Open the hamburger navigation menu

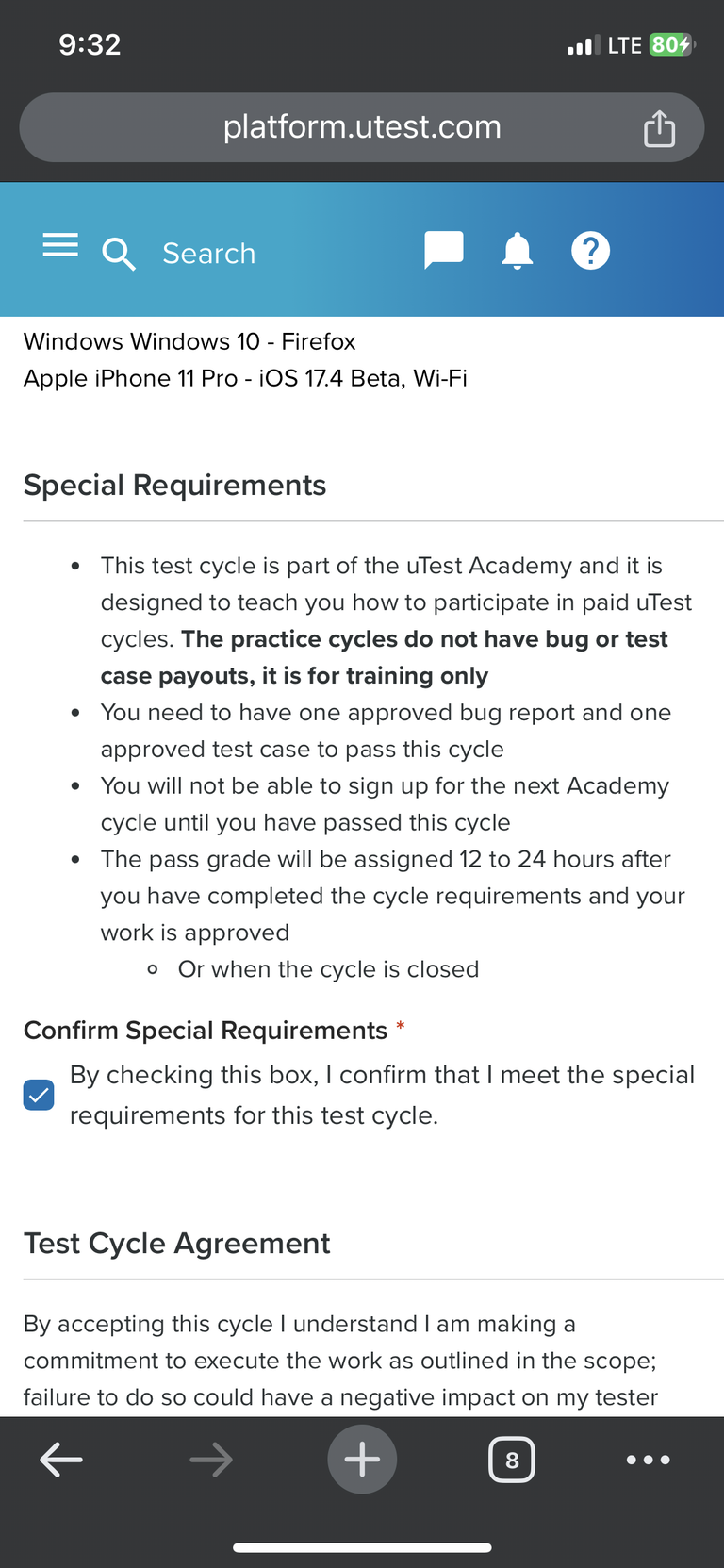[60, 246]
